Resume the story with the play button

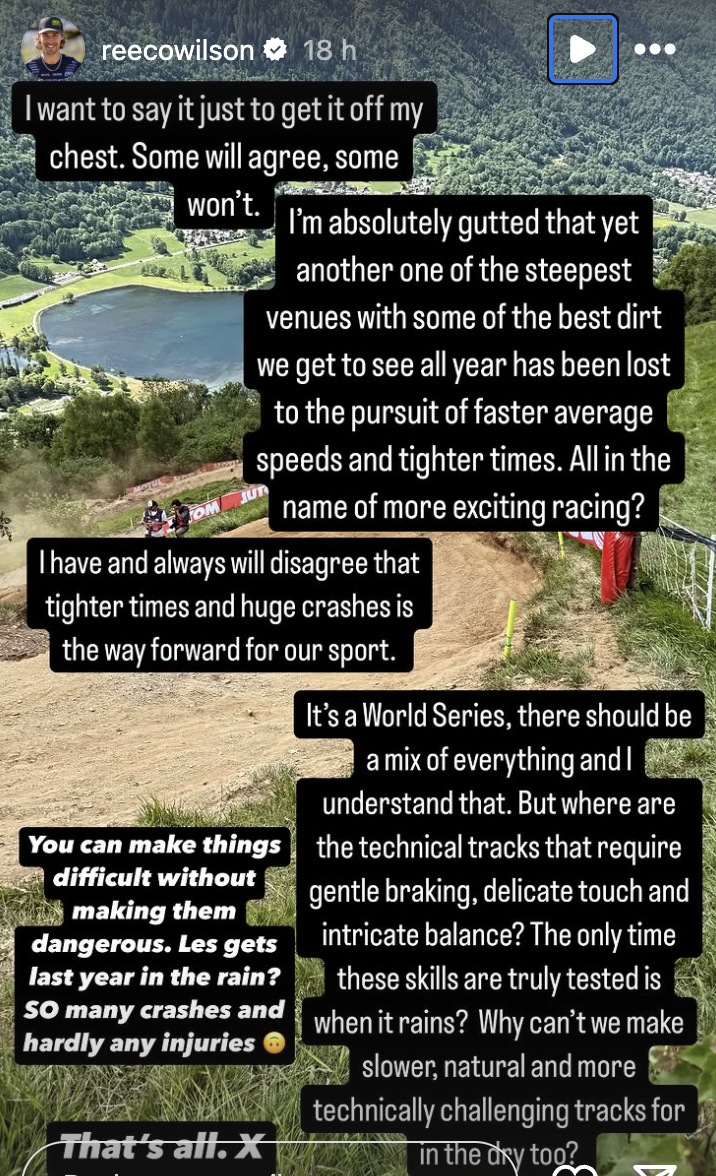tap(582, 49)
